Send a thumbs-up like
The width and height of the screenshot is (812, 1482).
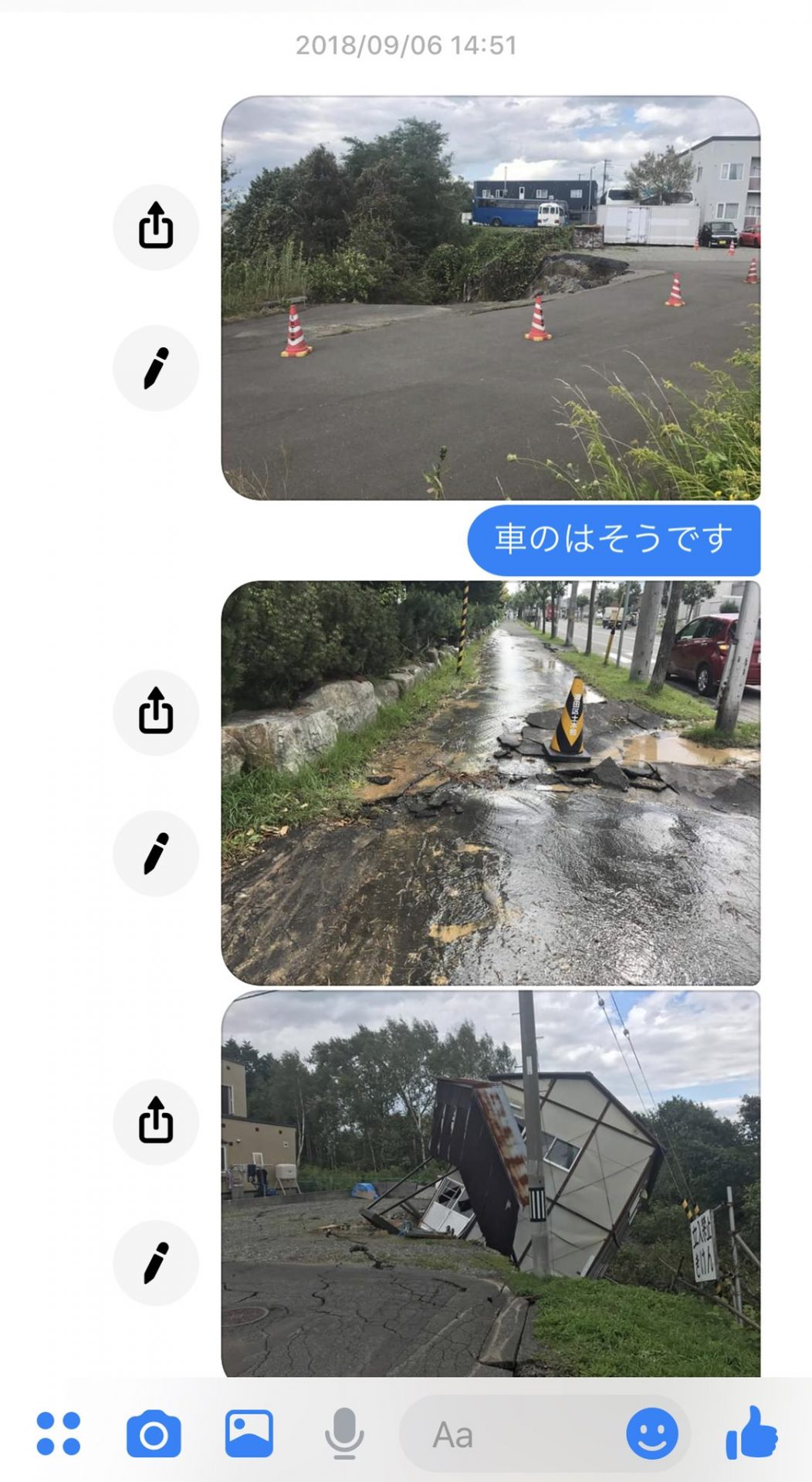tap(751, 1433)
